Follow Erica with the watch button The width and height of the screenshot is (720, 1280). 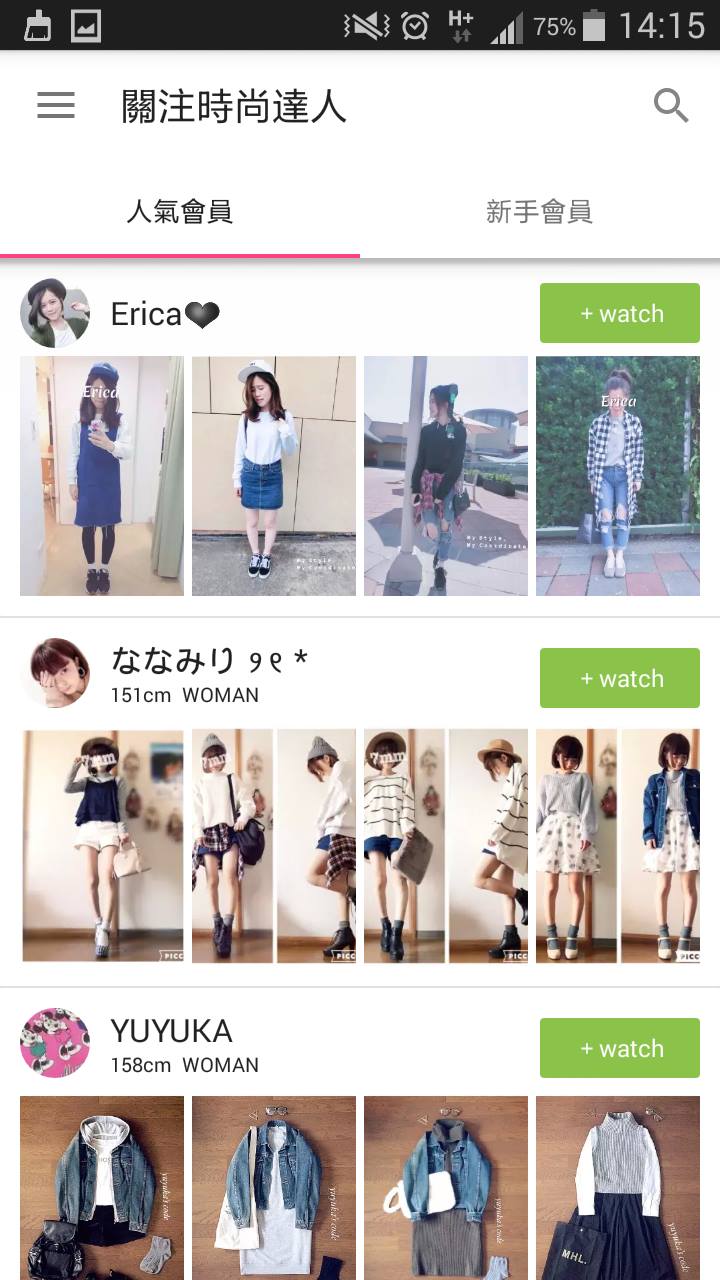[620, 313]
